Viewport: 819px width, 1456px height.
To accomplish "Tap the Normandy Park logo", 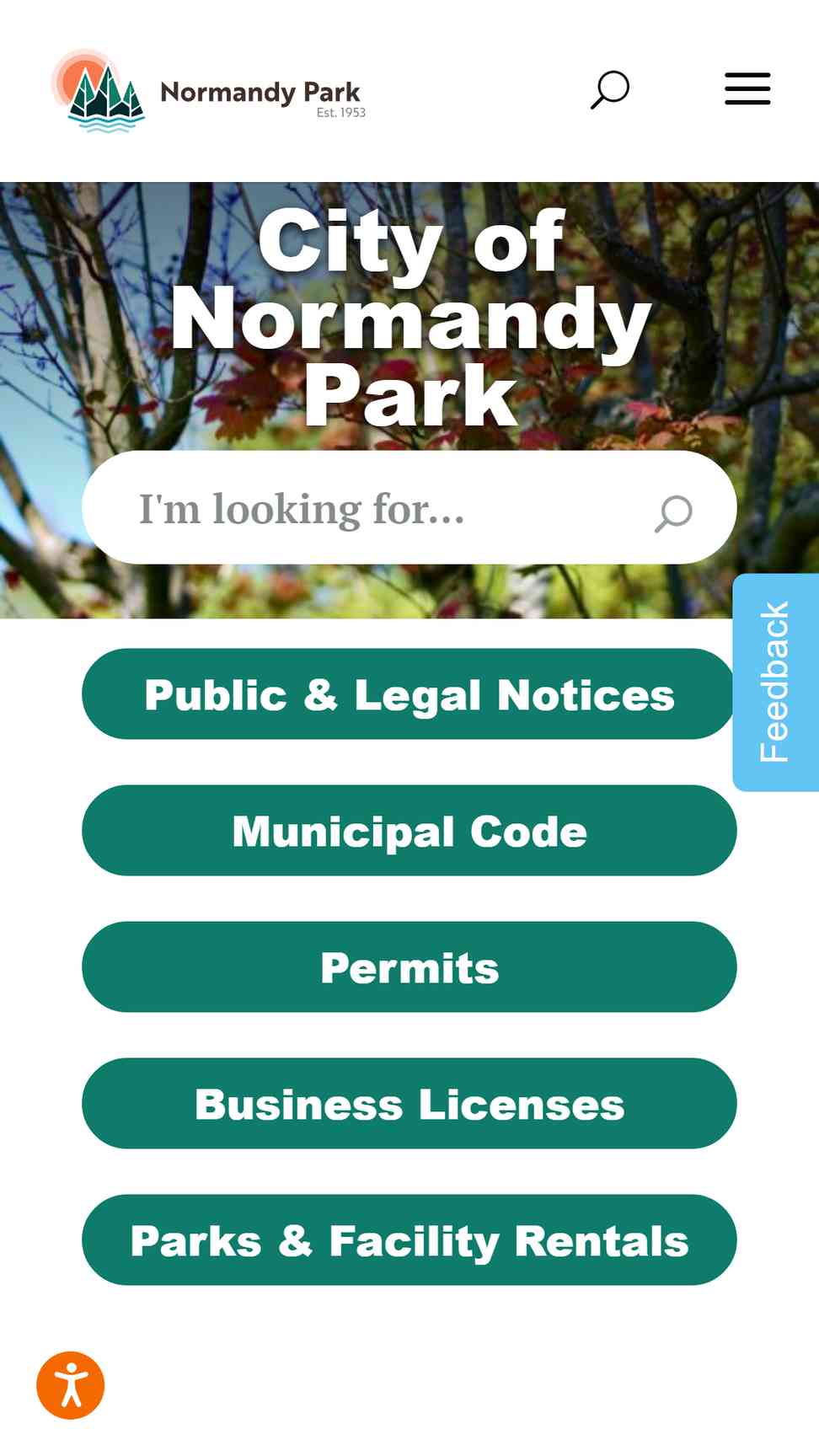I will 209,91.
